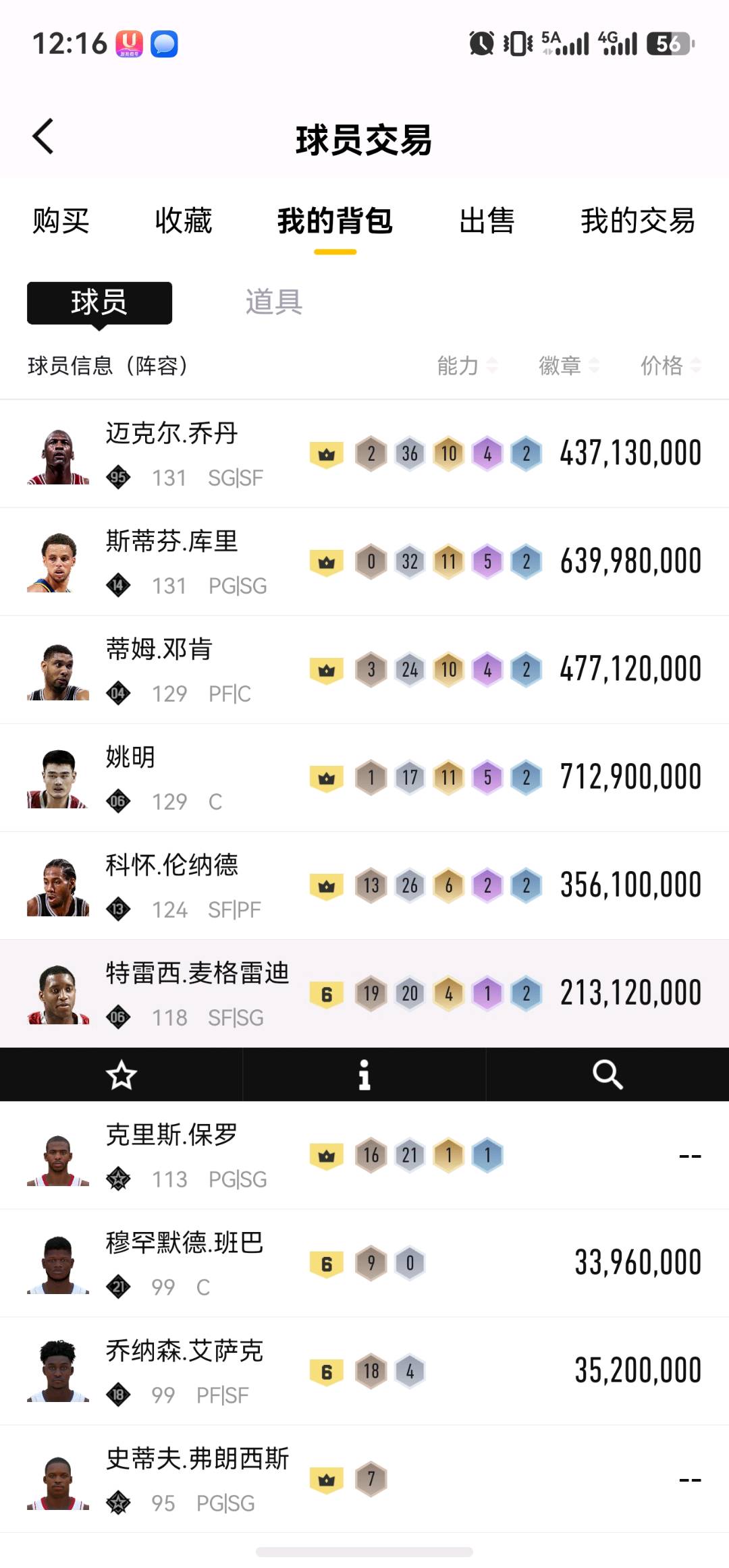Image resolution: width=729 pixels, height=1568 pixels.
Task: View player info via the i icon
Action: 364,1075
